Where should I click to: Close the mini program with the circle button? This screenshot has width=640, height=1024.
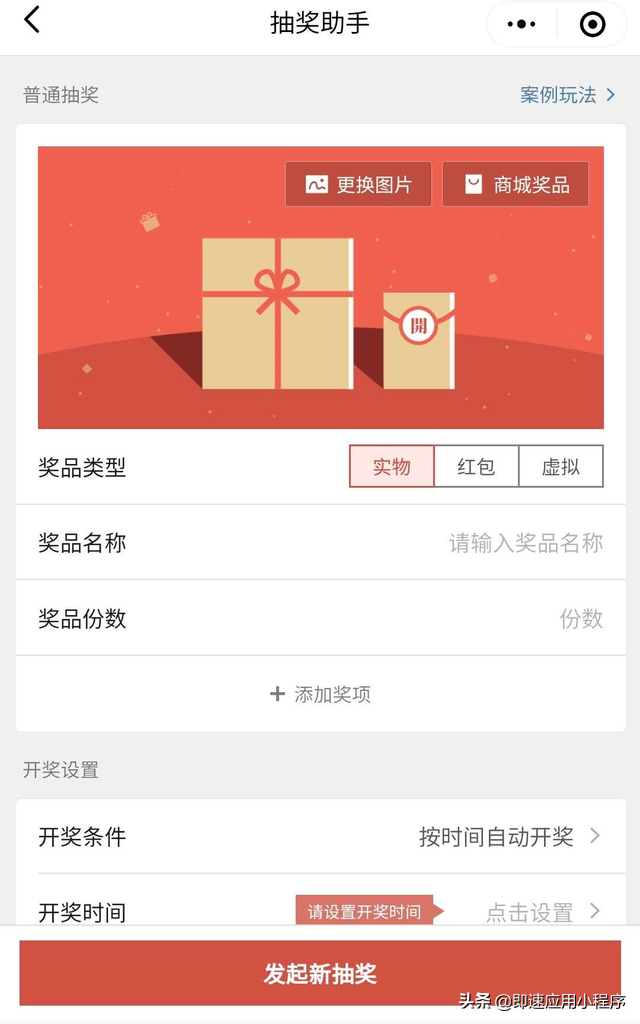592,24
